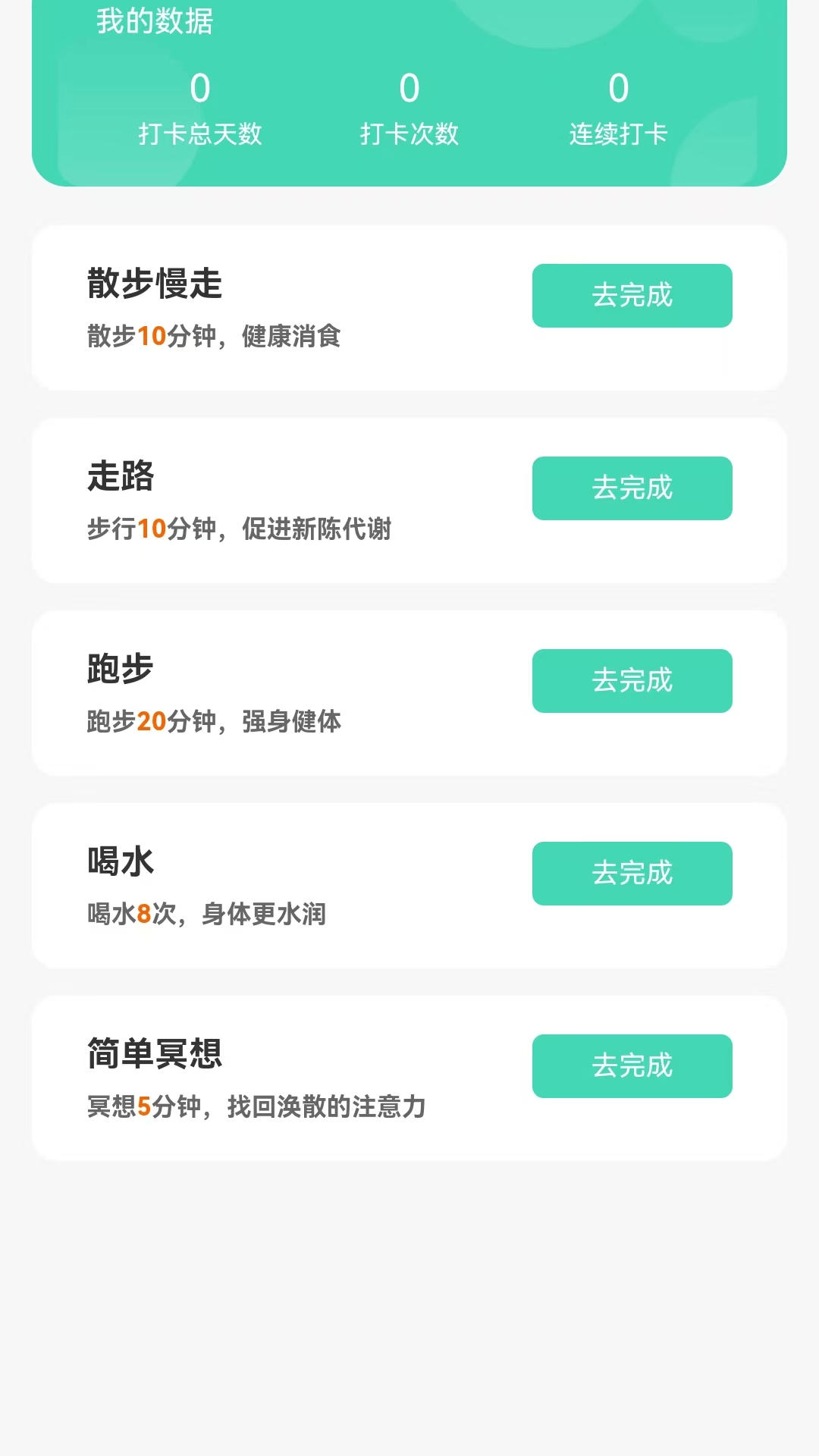Select the 喝水 card title
The height and width of the screenshot is (1456, 819).
point(119,862)
